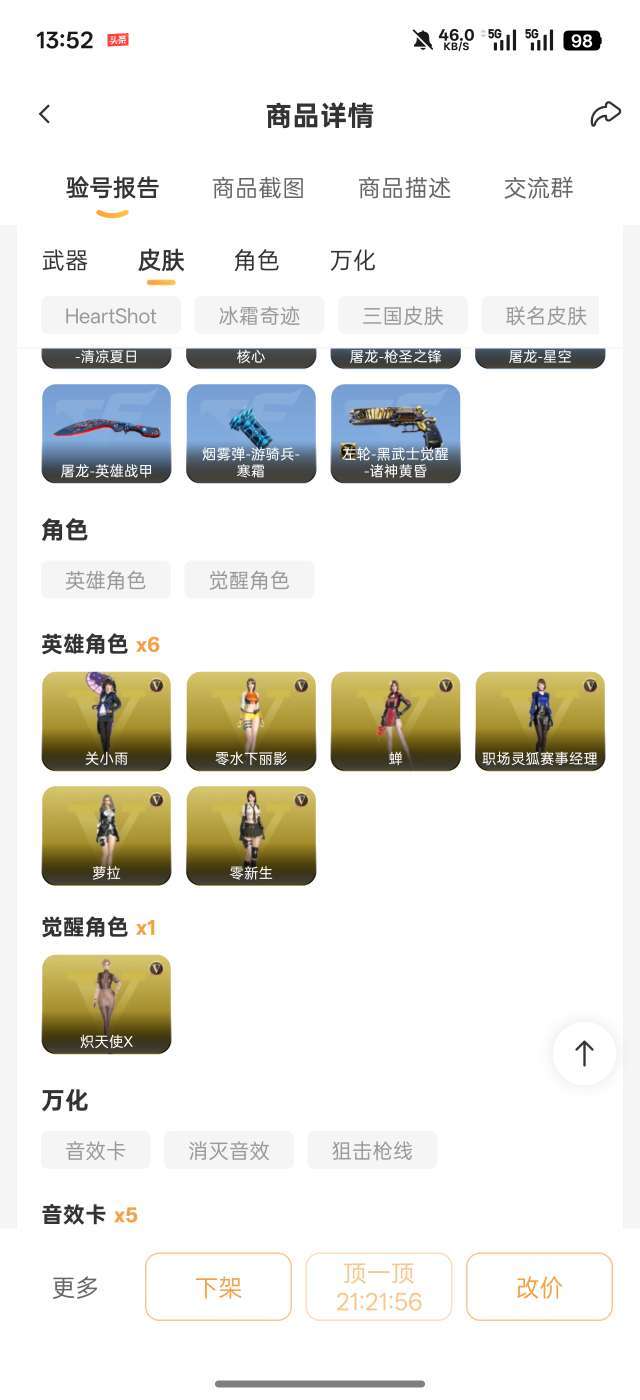Viewport: 640px width, 1400px height.
Task: Select the 武器 category tab
Action: 65,261
